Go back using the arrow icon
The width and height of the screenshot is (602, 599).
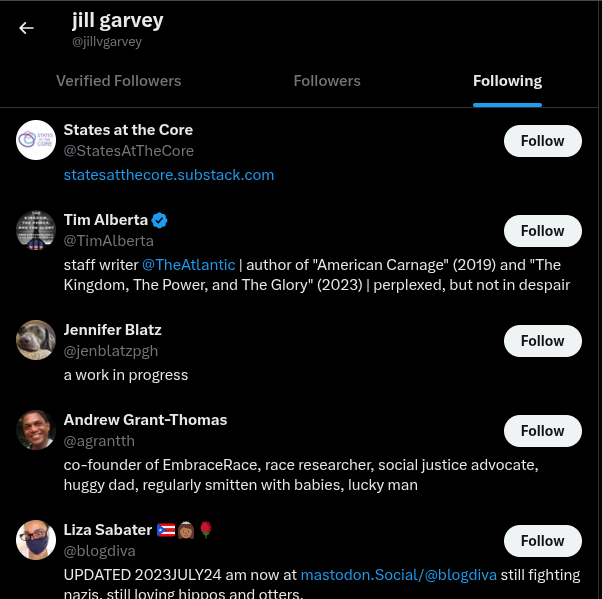coord(26,28)
